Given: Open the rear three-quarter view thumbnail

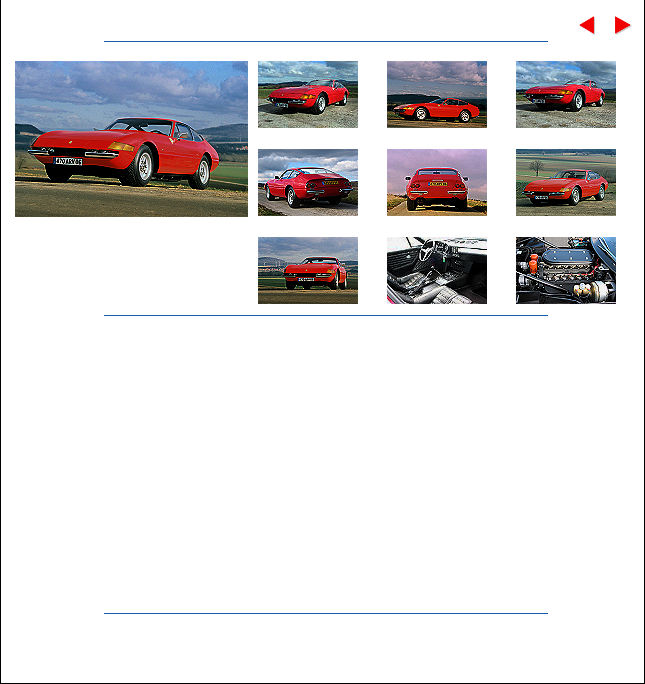Looking at the screenshot, I should click(308, 182).
